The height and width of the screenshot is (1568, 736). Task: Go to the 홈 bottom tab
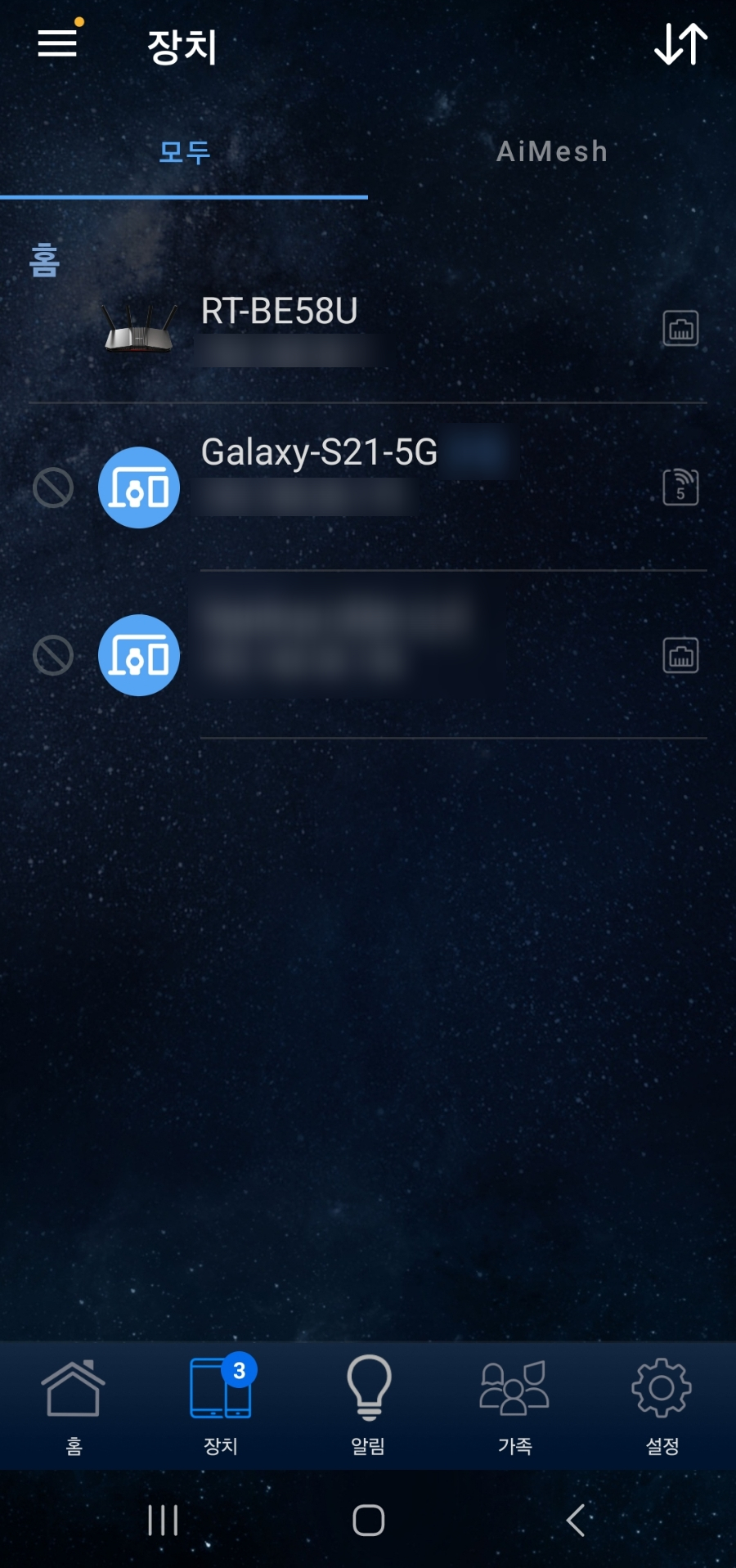(74, 1404)
